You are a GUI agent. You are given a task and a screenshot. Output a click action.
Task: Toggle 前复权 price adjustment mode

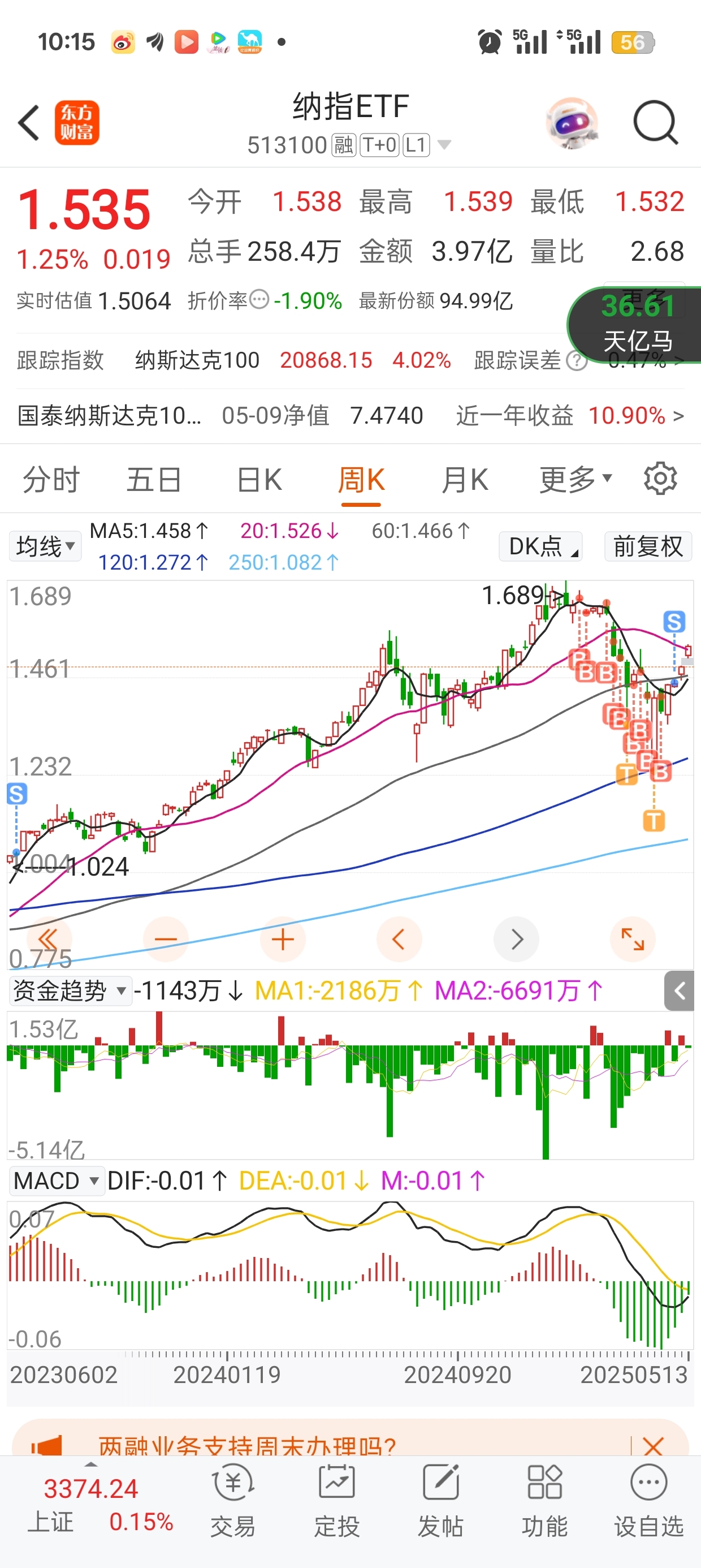pyautogui.click(x=647, y=546)
